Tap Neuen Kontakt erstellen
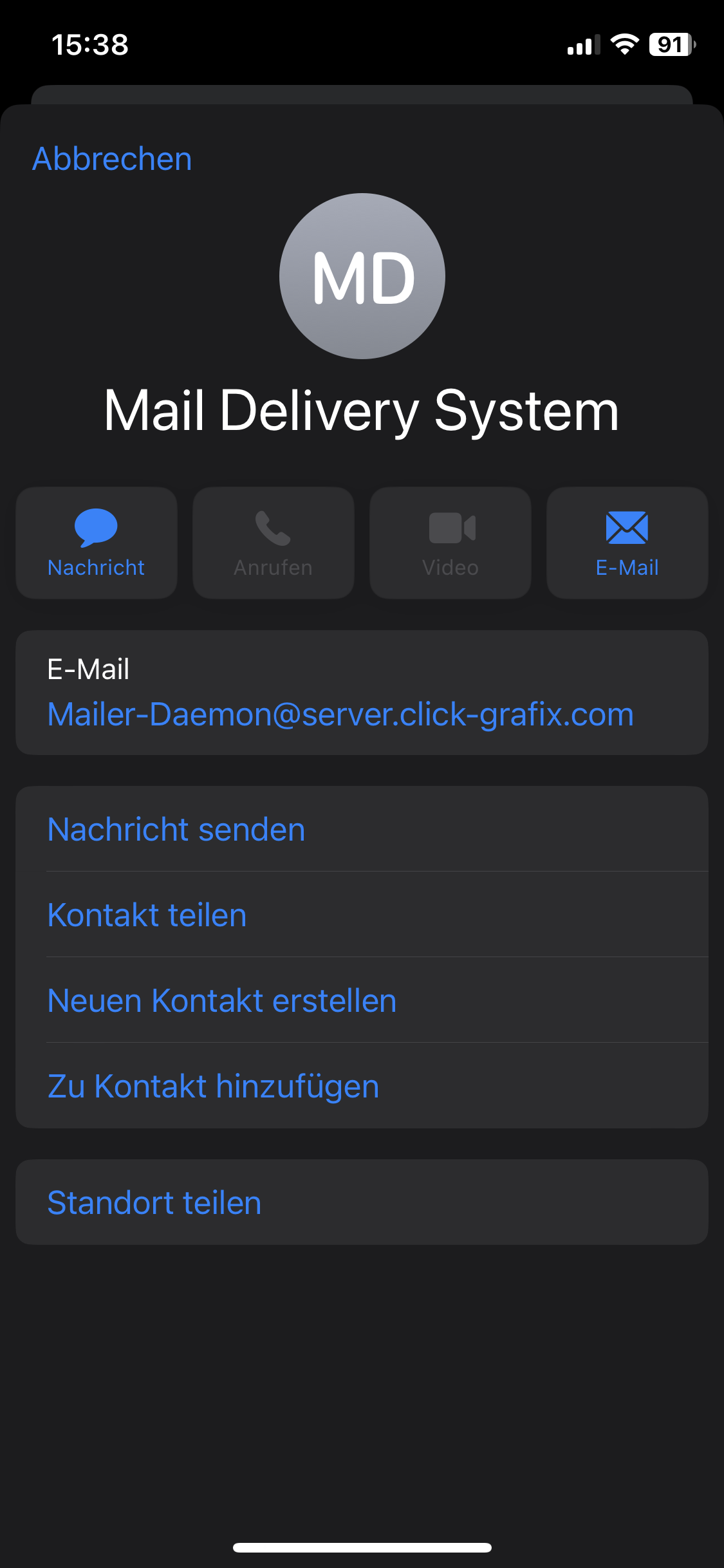The width and height of the screenshot is (724, 1568). pos(222,1000)
